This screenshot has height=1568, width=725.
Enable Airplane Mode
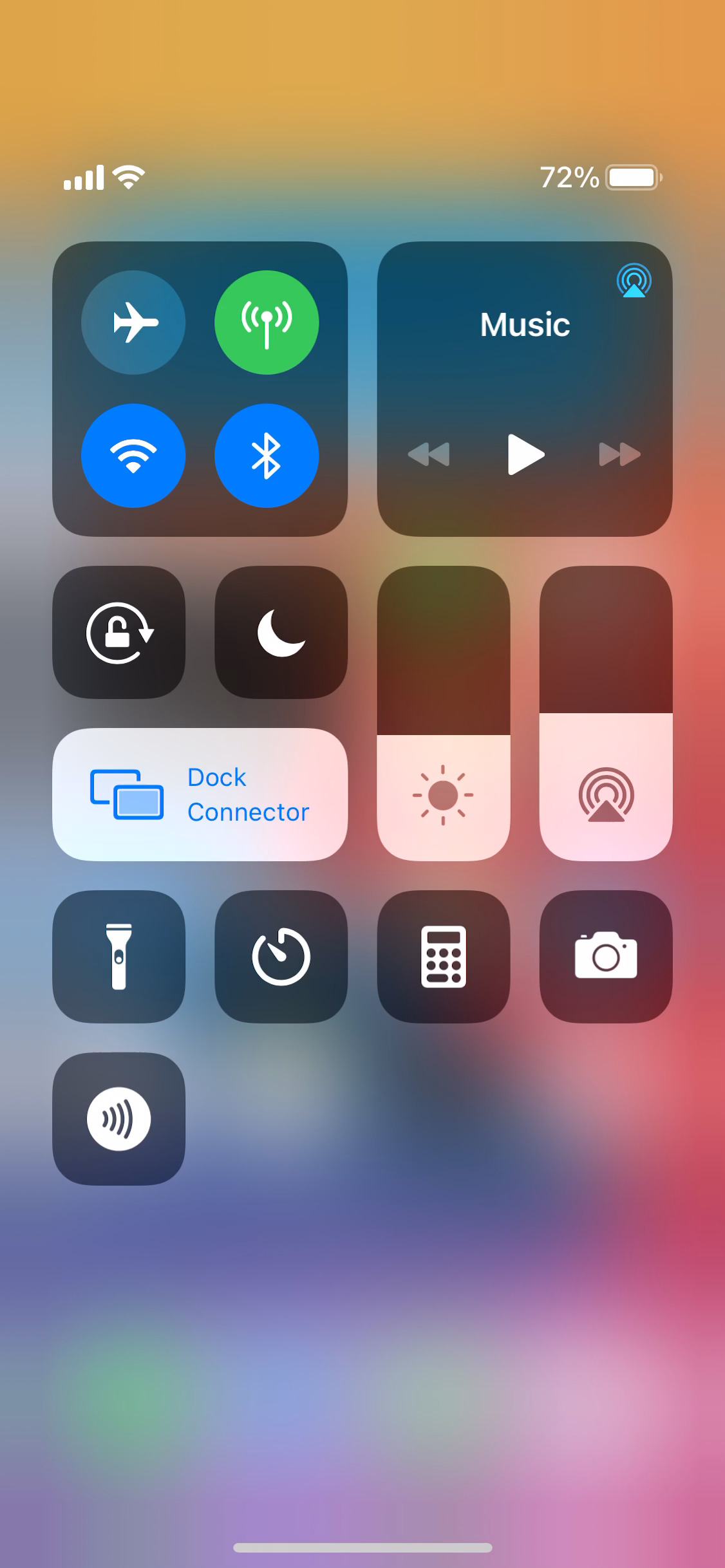133,323
